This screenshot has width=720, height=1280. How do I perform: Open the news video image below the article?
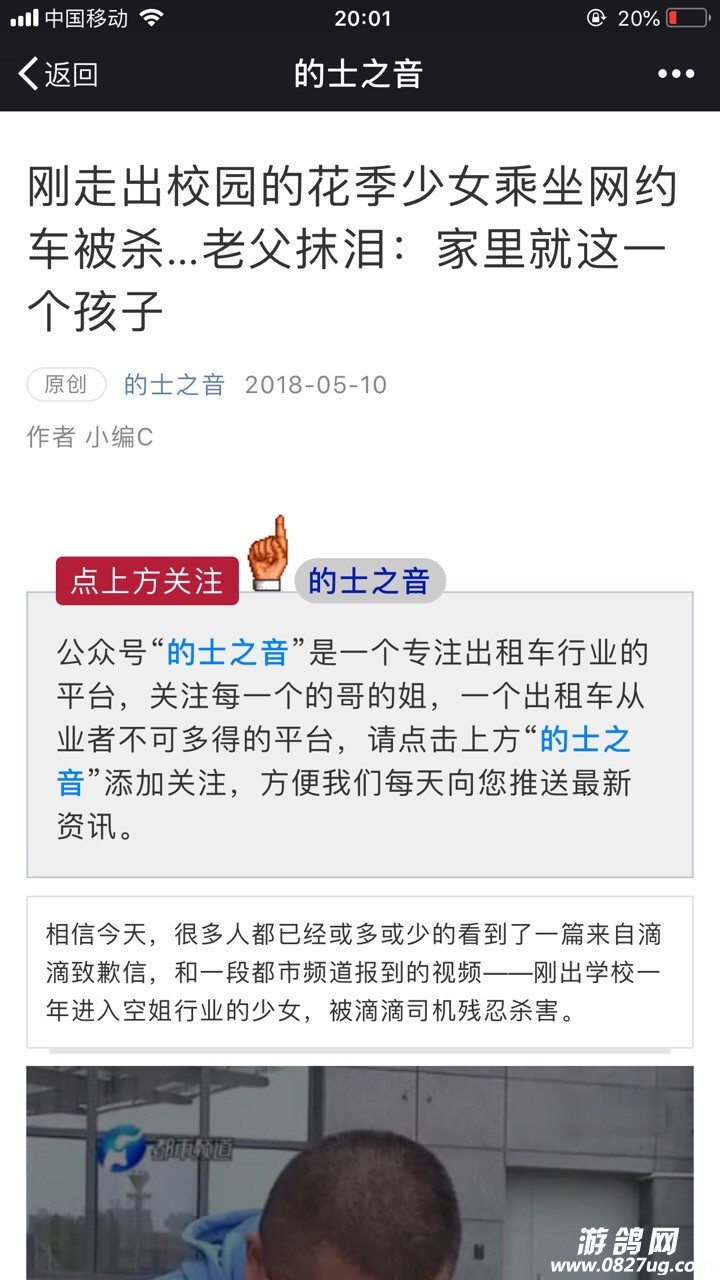360,1170
